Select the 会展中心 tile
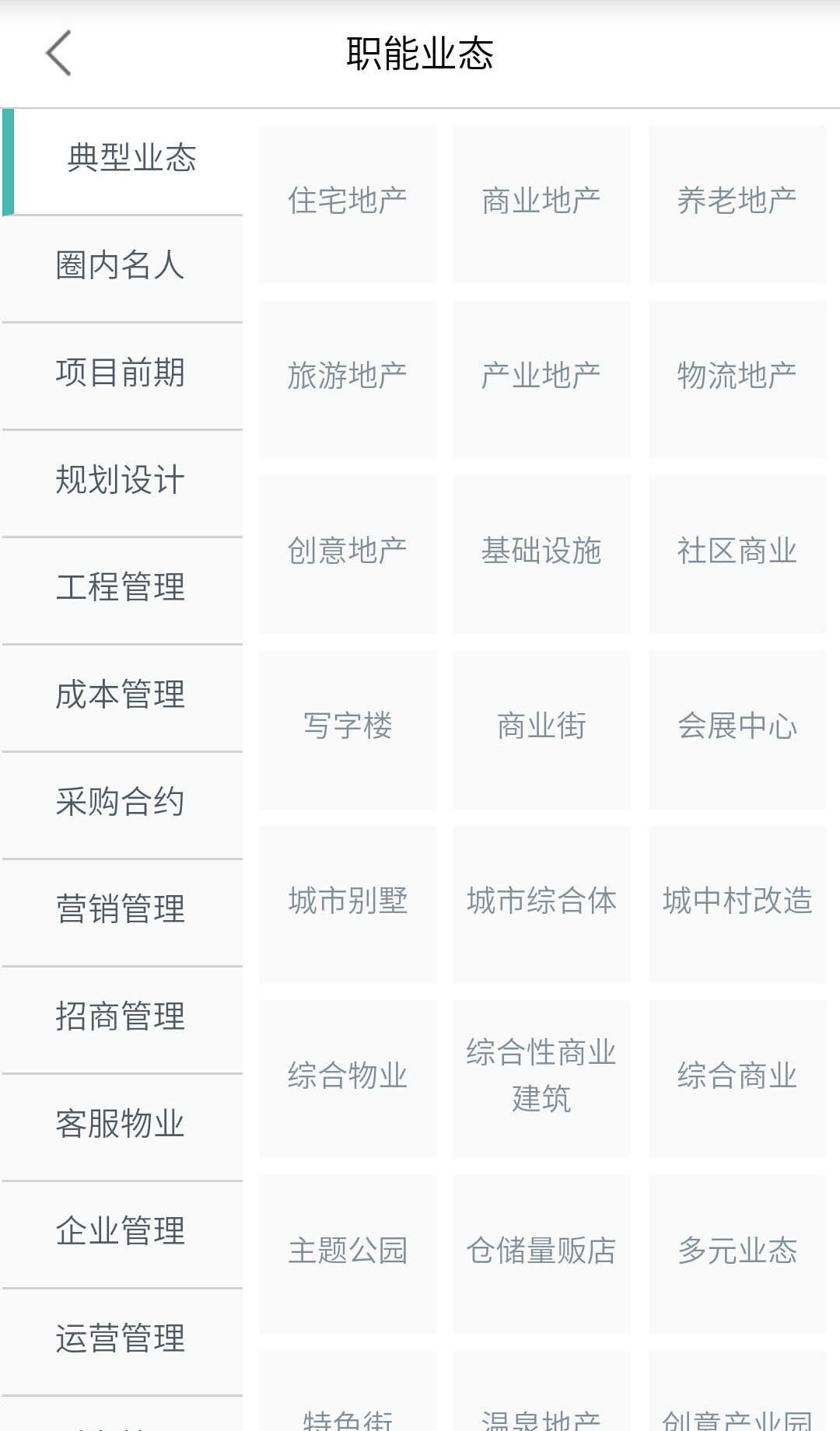Image resolution: width=840 pixels, height=1431 pixels. pyautogui.click(x=737, y=727)
